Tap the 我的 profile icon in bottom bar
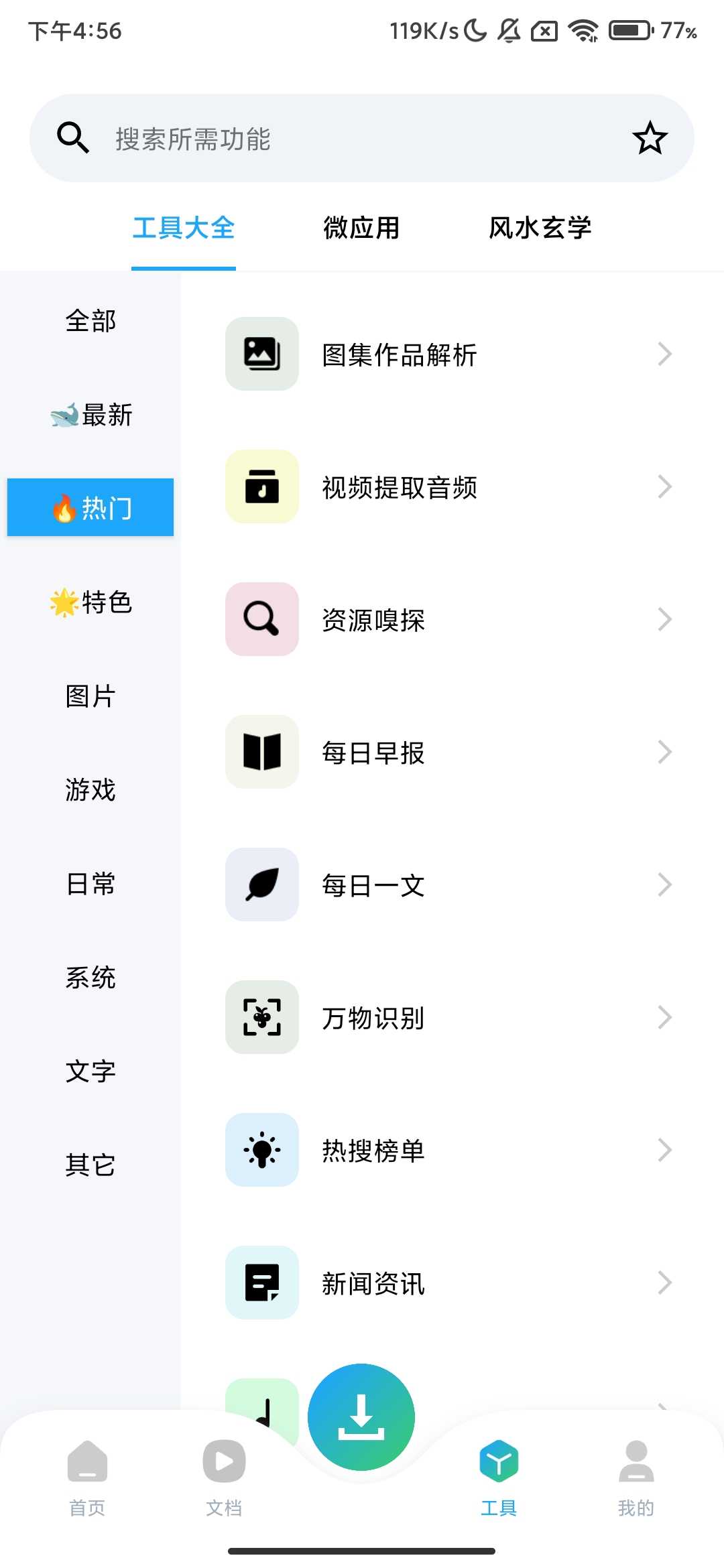The image size is (724, 1568). click(636, 1461)
